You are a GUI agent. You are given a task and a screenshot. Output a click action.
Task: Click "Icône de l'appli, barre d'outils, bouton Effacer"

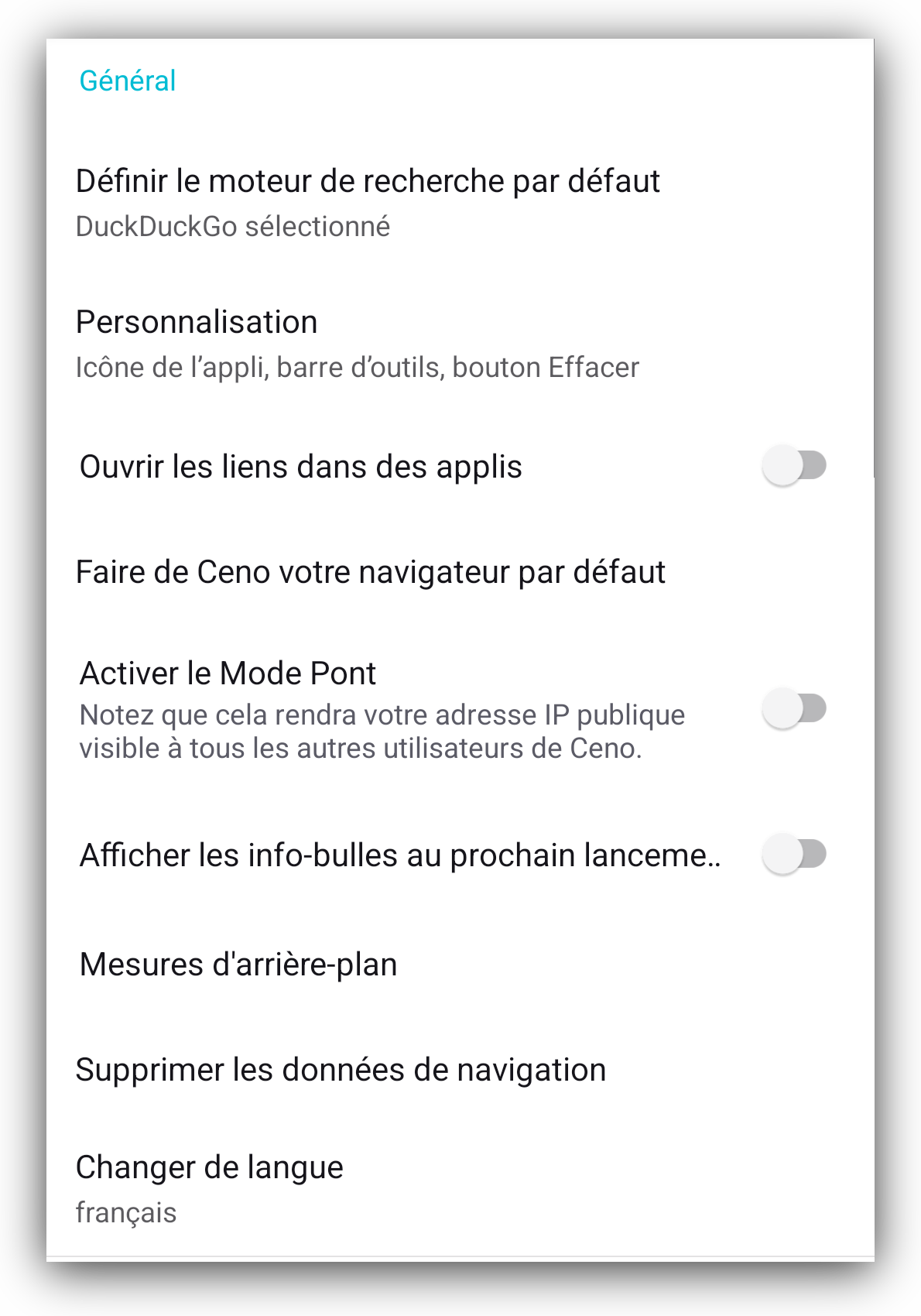pos(358,367)
